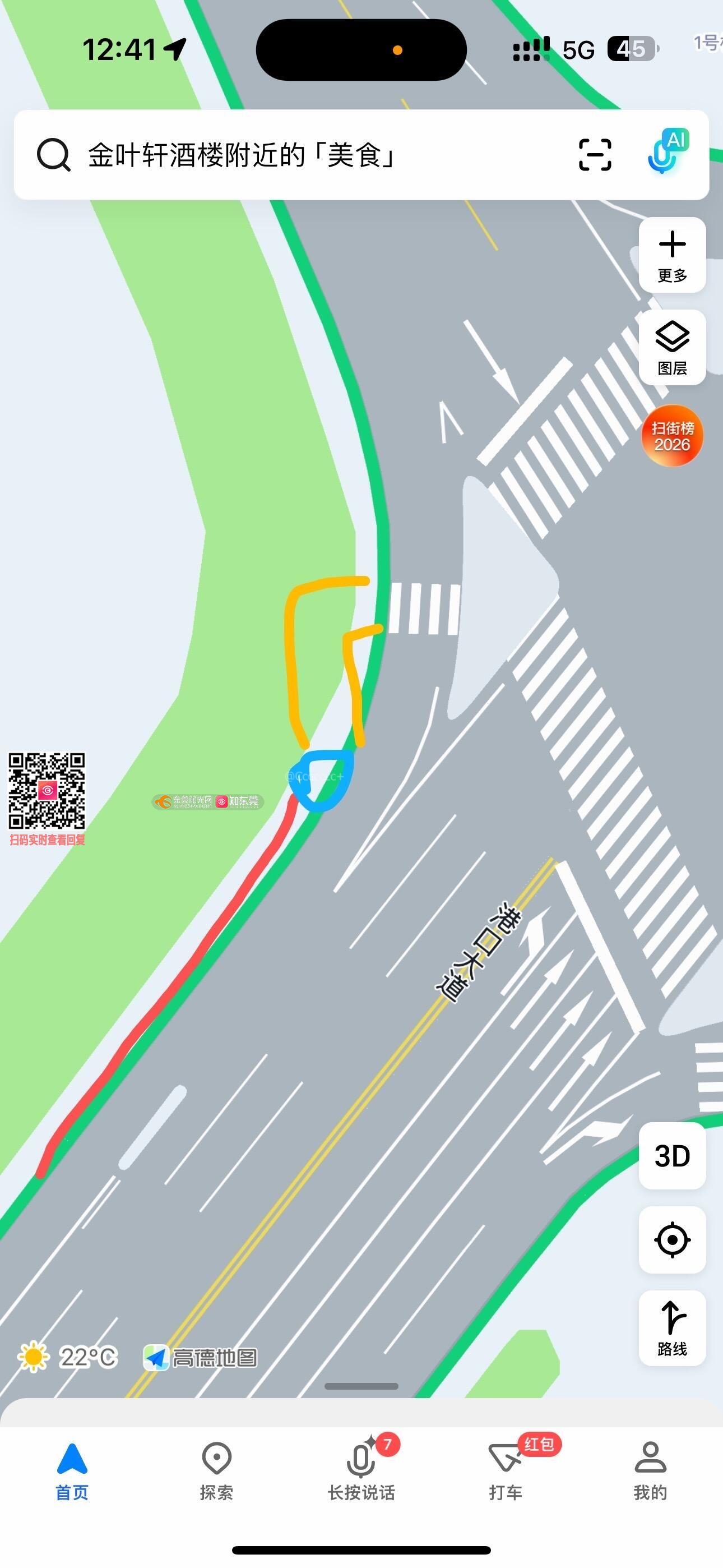The height and width of the screenshot is (1568, 723).
Task: Open the 扫街榜 2026 badge
Action: pyautogui.click(x=672, y=436)
